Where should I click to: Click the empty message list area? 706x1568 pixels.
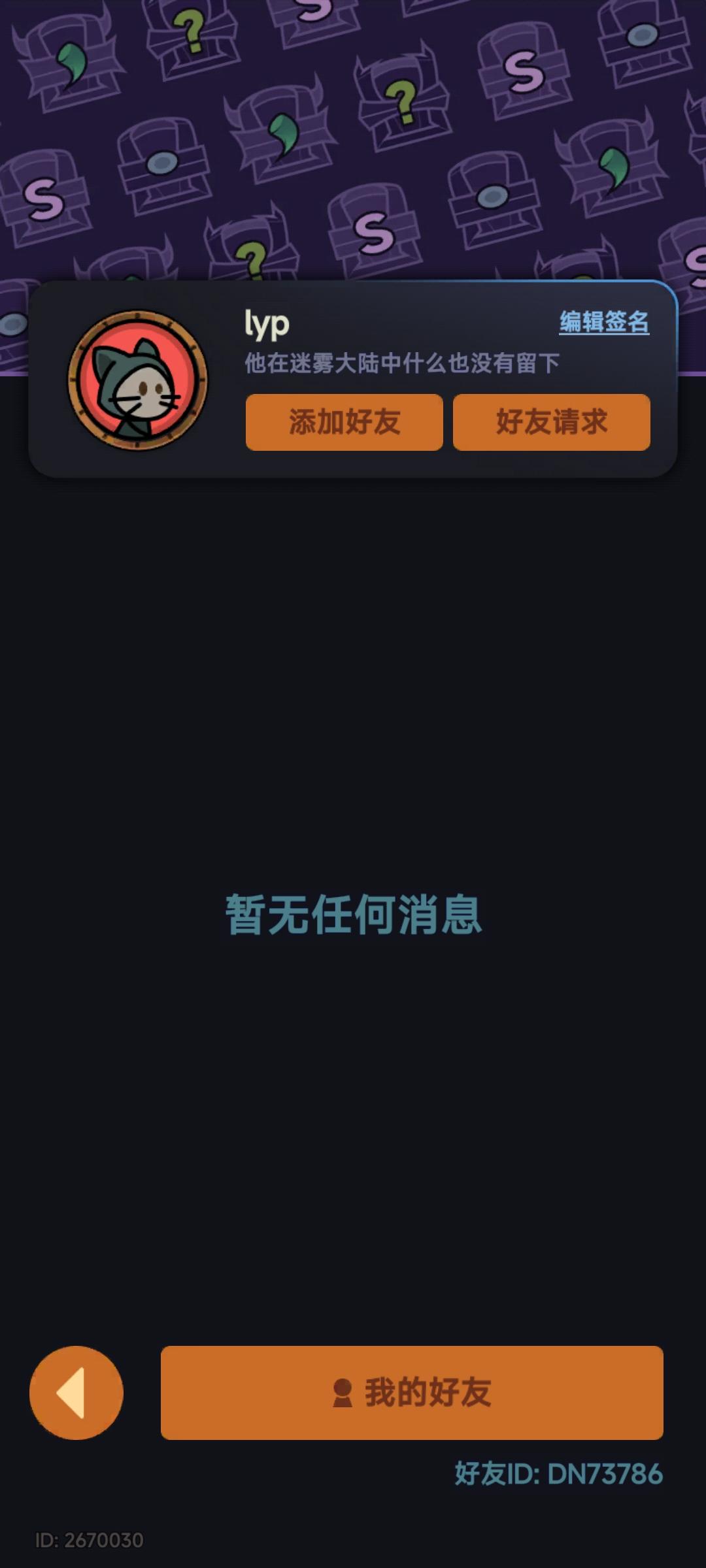[353, 653]
